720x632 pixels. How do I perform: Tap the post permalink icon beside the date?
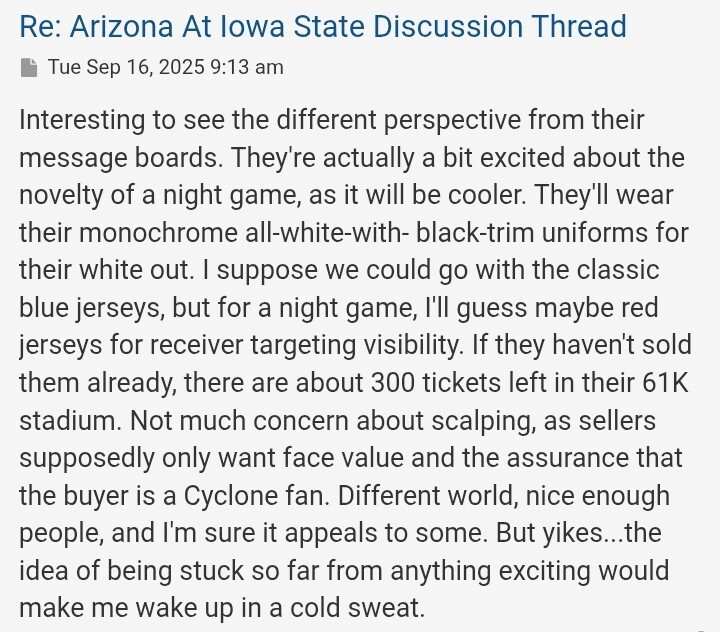27,68
